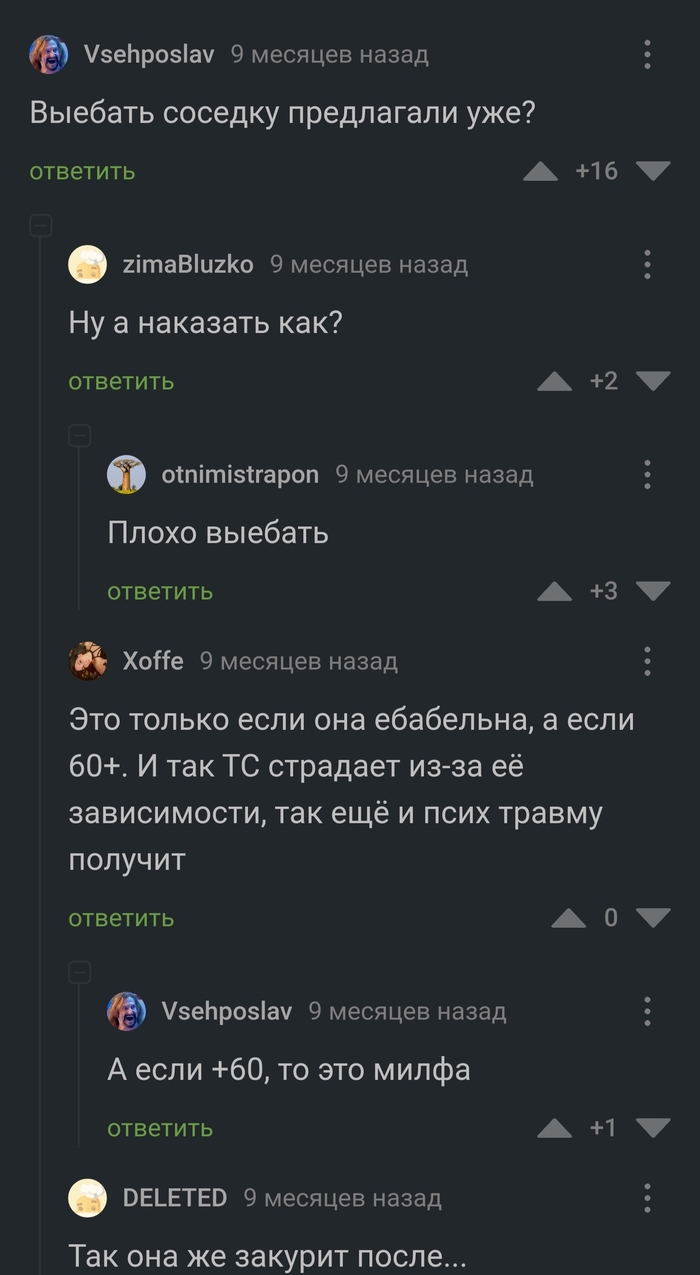Image resolution: width=700 pixels, height=1275 pixels.
Task: Downvote otnimistrapon's comment
Action: 653,591
